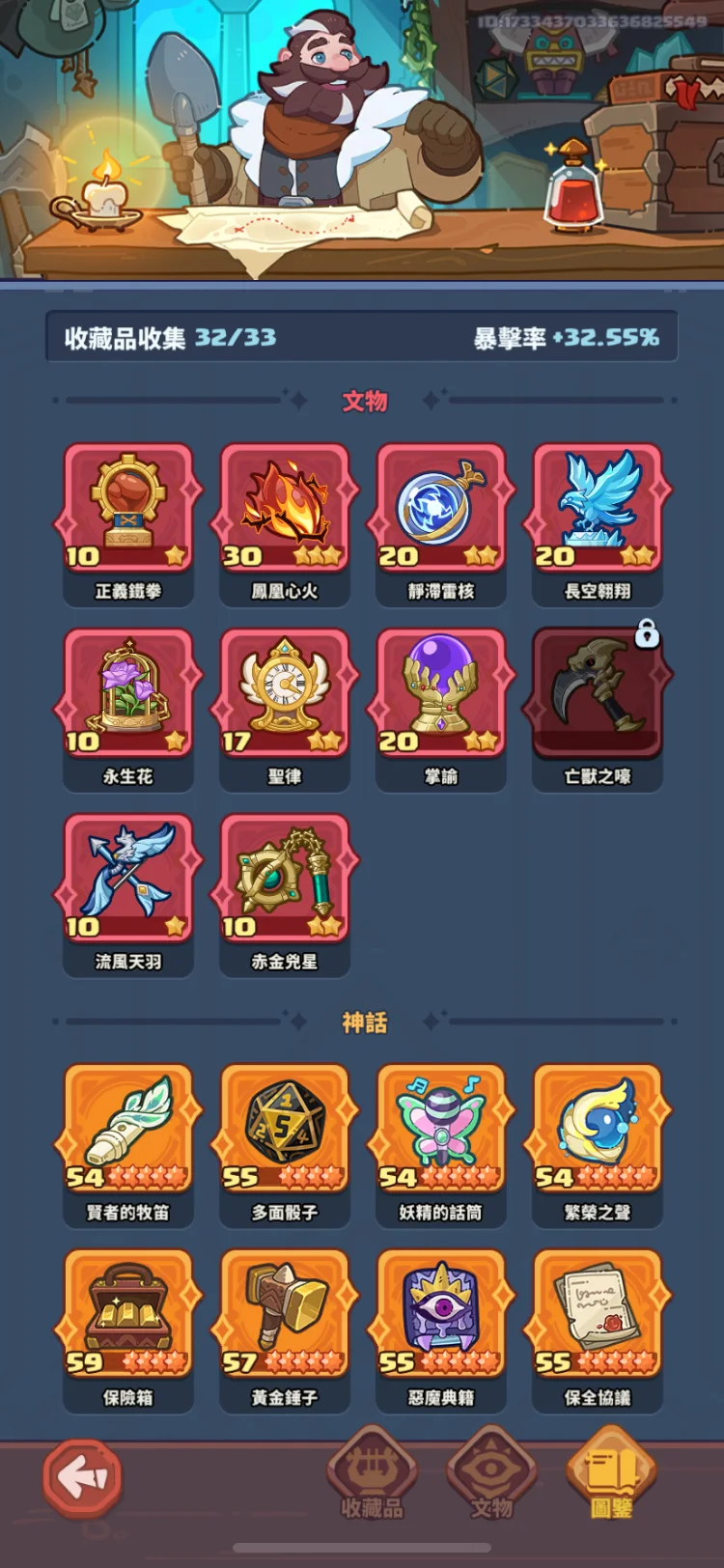Open the locked 亡獸之嚎 relic

point(597,694)
